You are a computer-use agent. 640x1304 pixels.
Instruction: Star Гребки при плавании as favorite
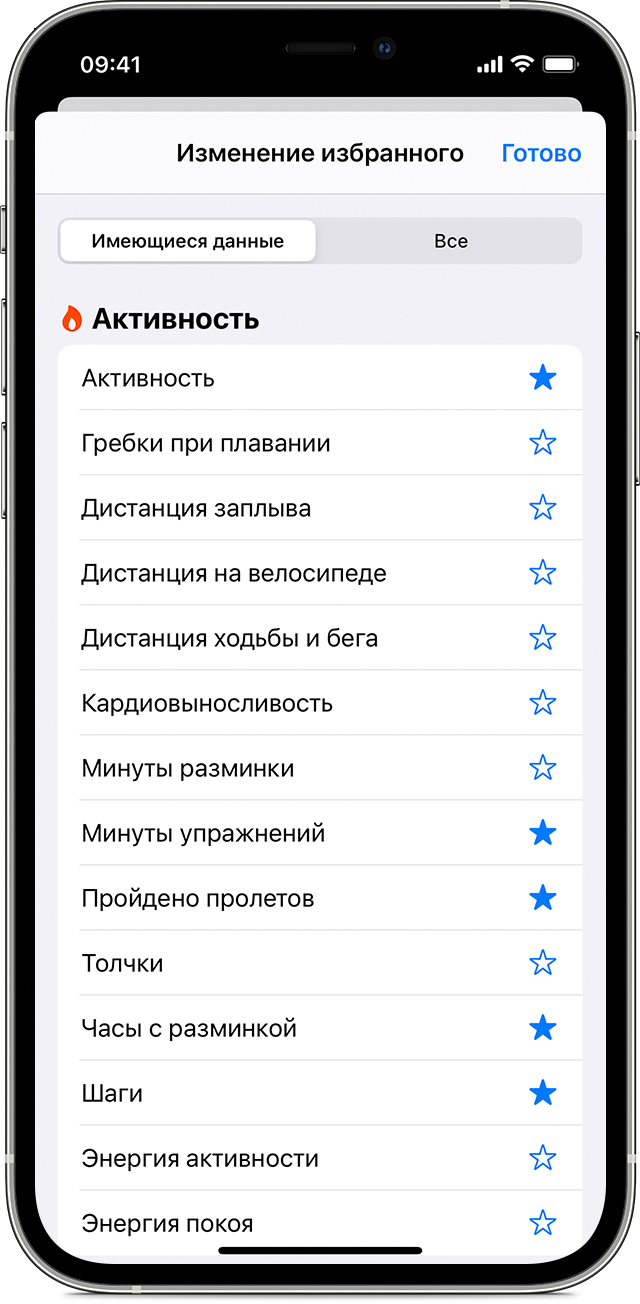[542, 443]
